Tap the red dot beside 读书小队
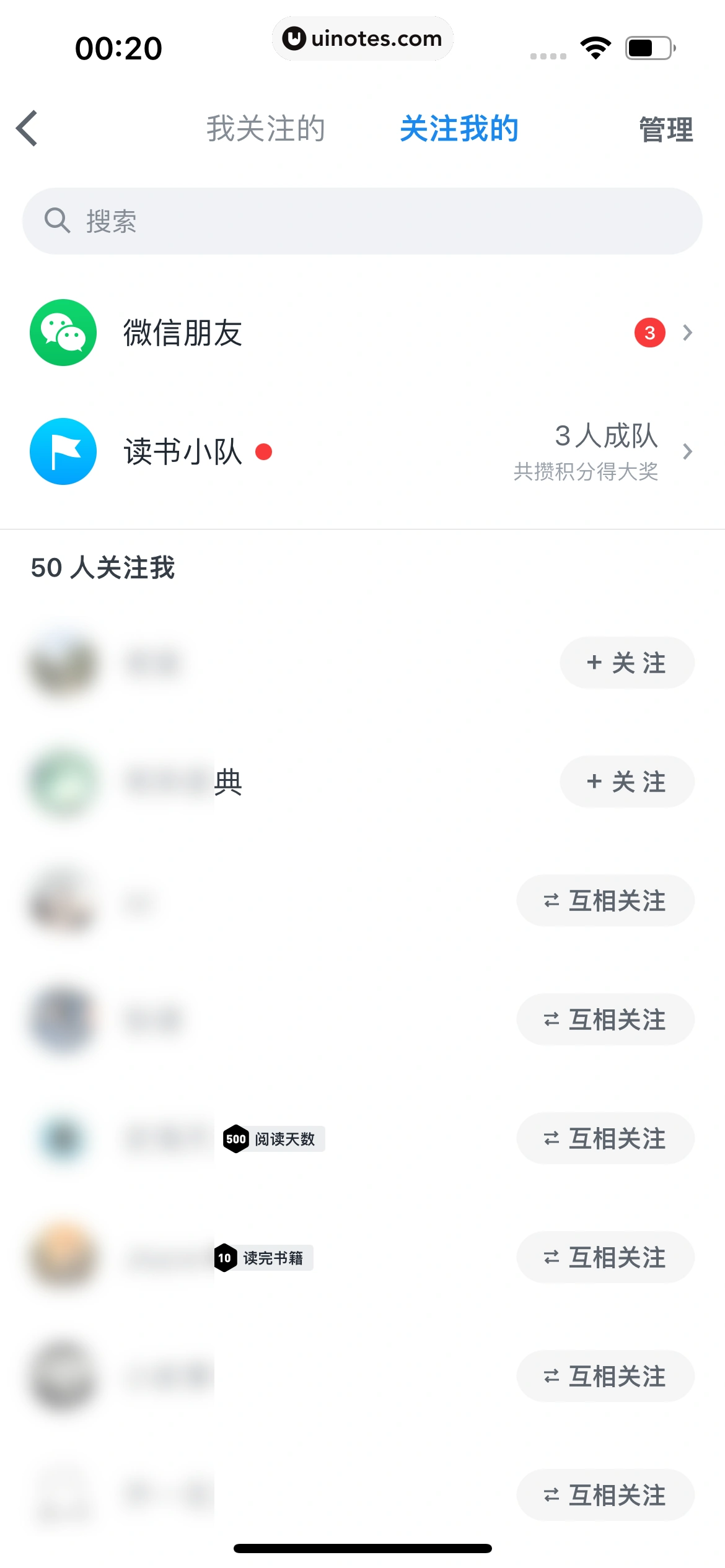 (x=265, y=453)
